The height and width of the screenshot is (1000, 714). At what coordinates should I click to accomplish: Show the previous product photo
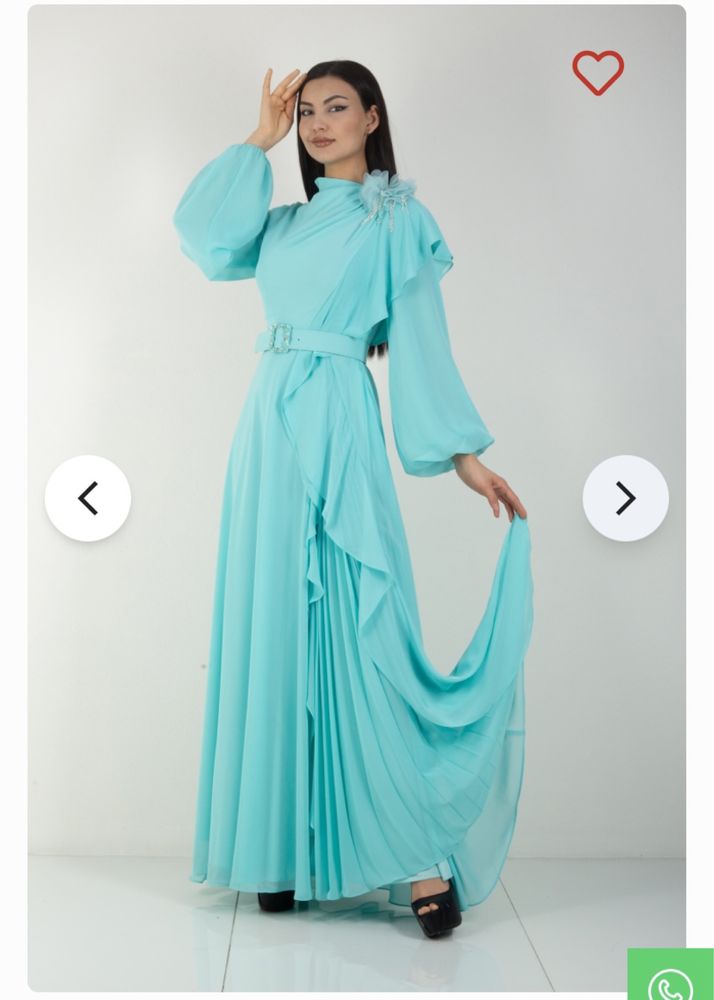click(x=88, y=498)
